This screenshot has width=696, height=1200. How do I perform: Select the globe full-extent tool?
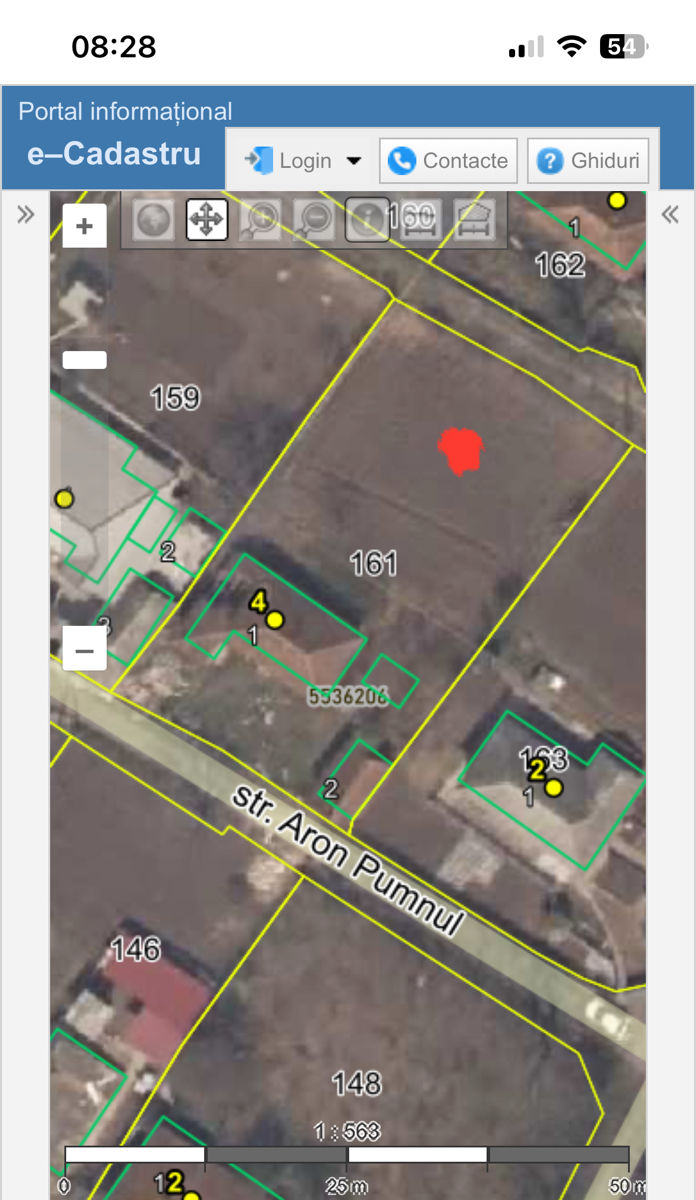[x=153, y=219]
